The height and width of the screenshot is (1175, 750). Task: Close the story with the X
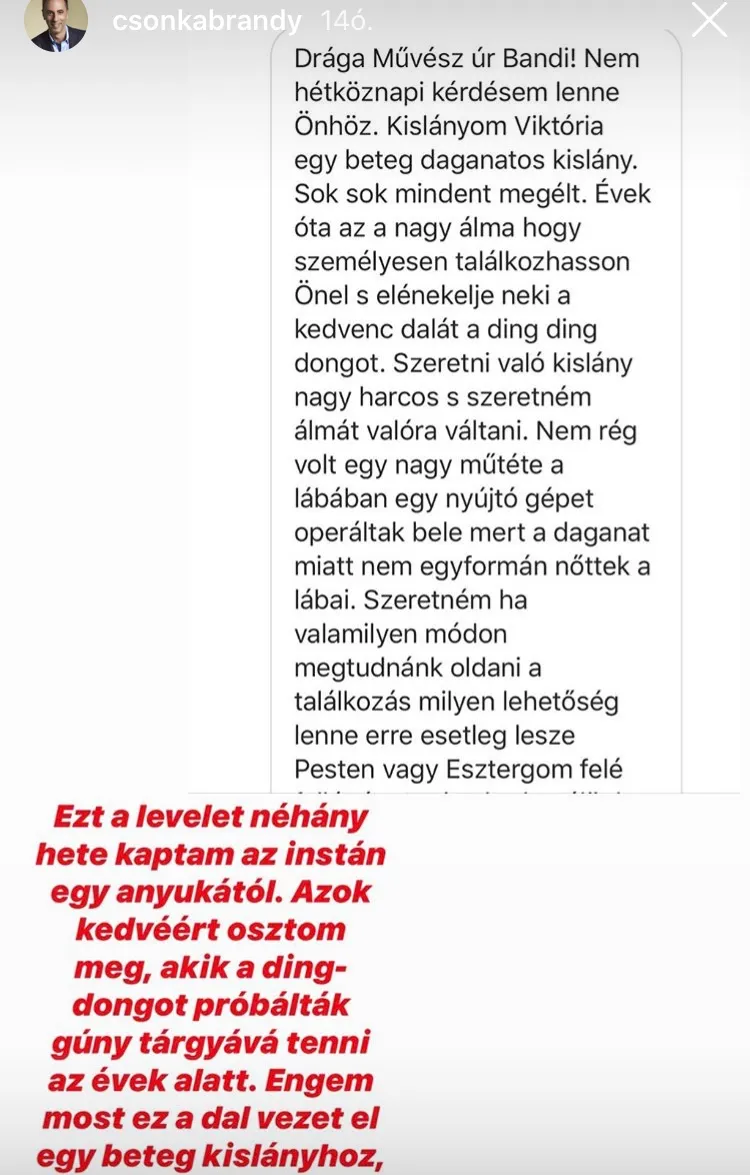(709, 20)
